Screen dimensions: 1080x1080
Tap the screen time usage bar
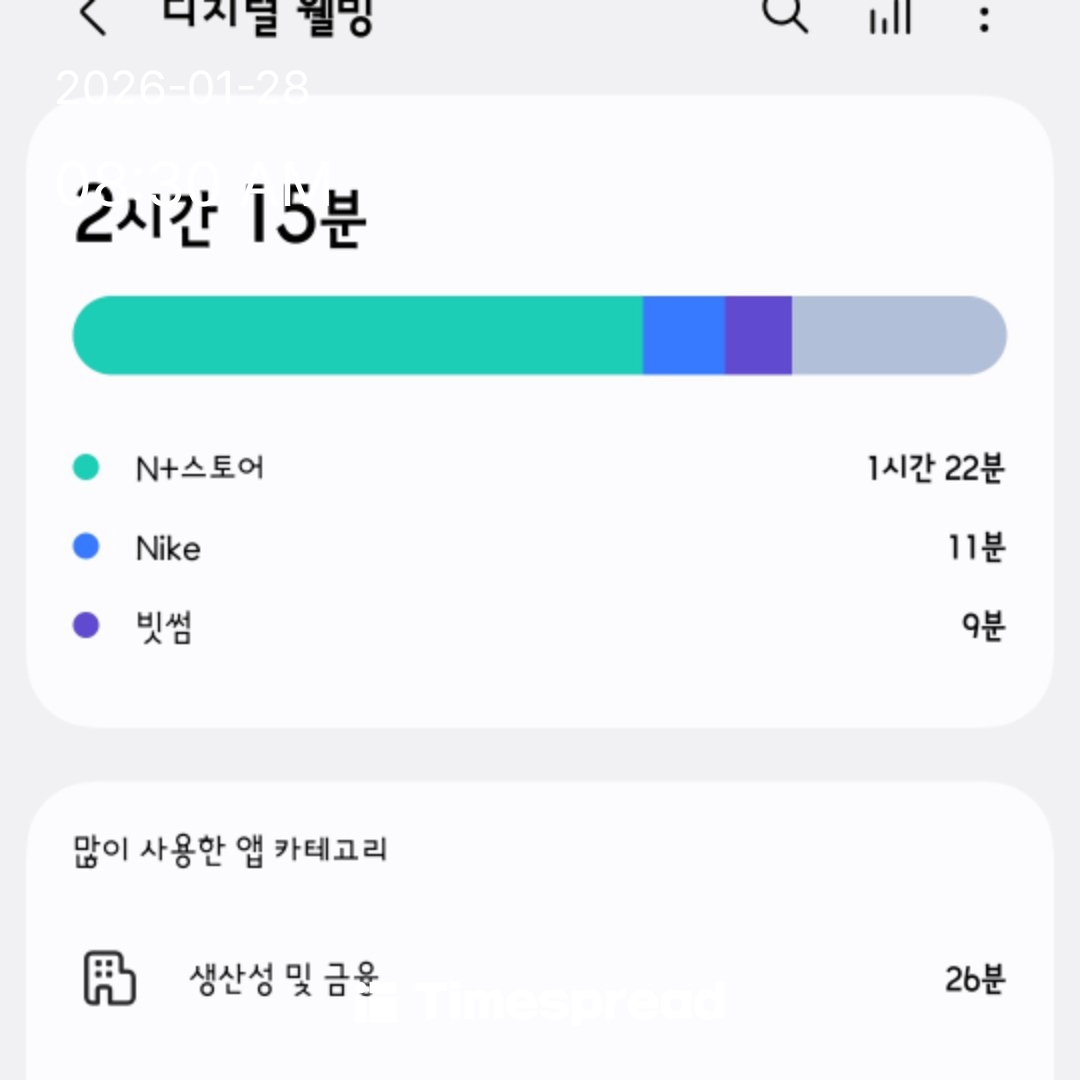click(x=540, y=335)
